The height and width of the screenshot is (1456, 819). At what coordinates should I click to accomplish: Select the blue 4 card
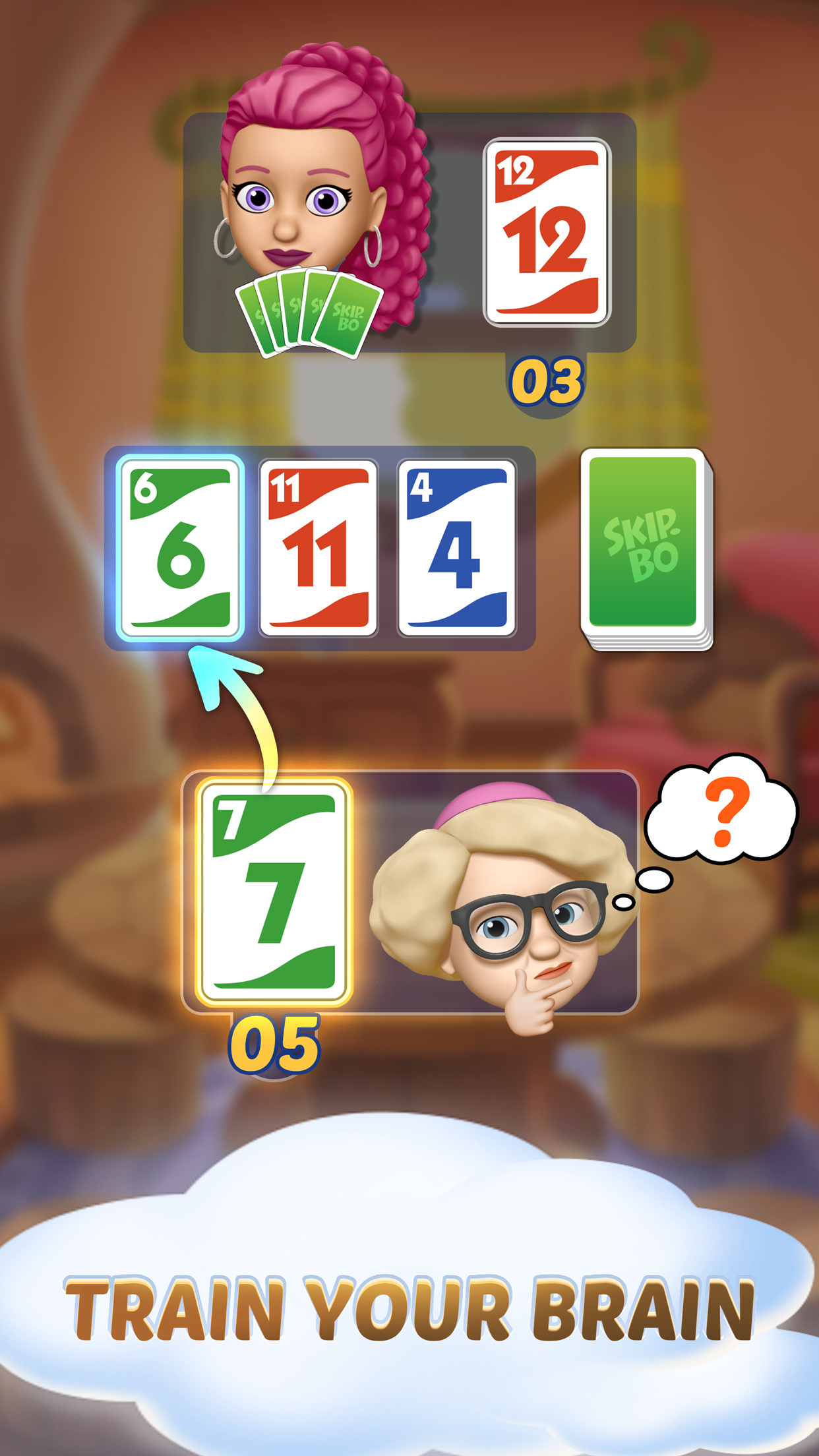pyautogui.click(x=460, y=554)
